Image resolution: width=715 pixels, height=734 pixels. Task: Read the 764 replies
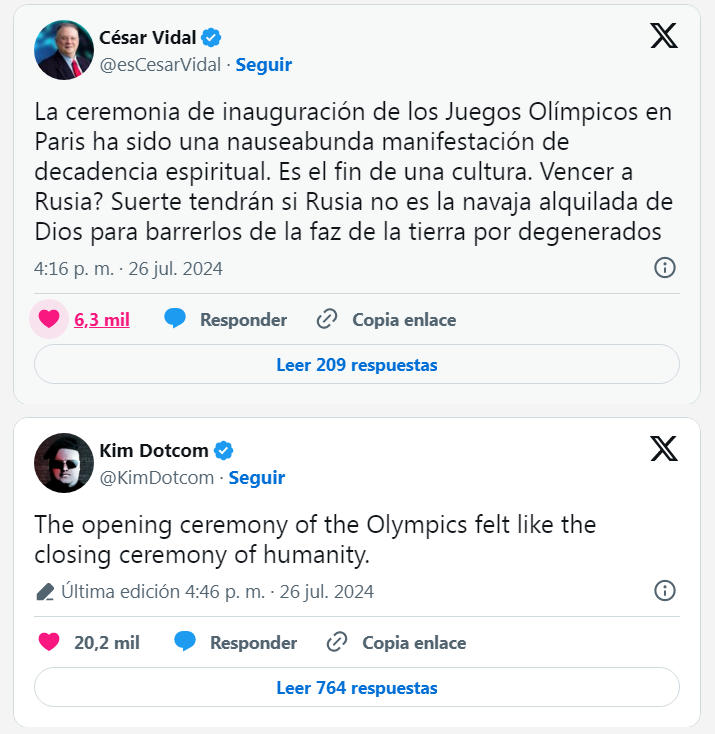click(x=357, y=688)
